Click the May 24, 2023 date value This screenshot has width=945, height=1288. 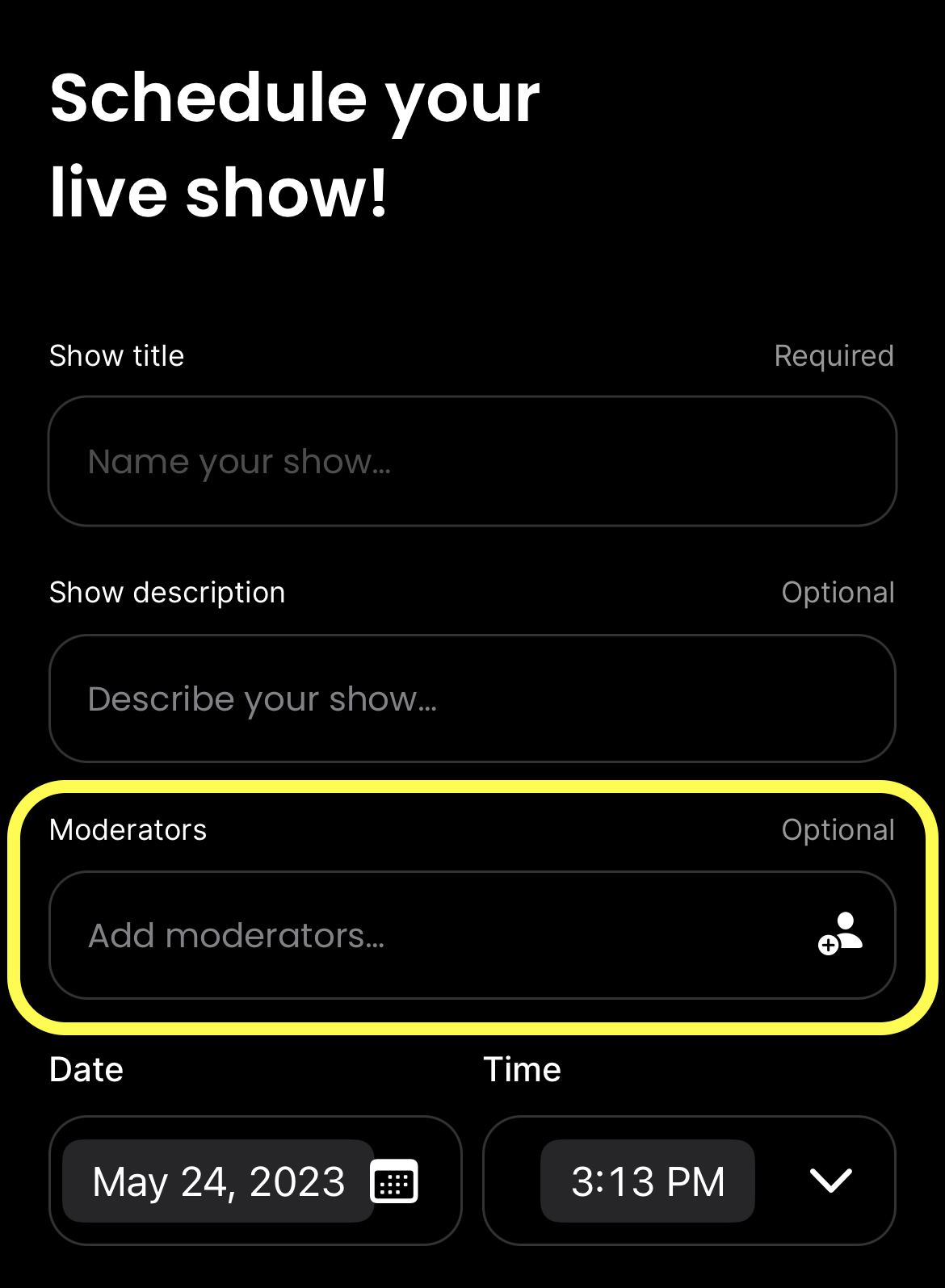[x=217, y=1181]
